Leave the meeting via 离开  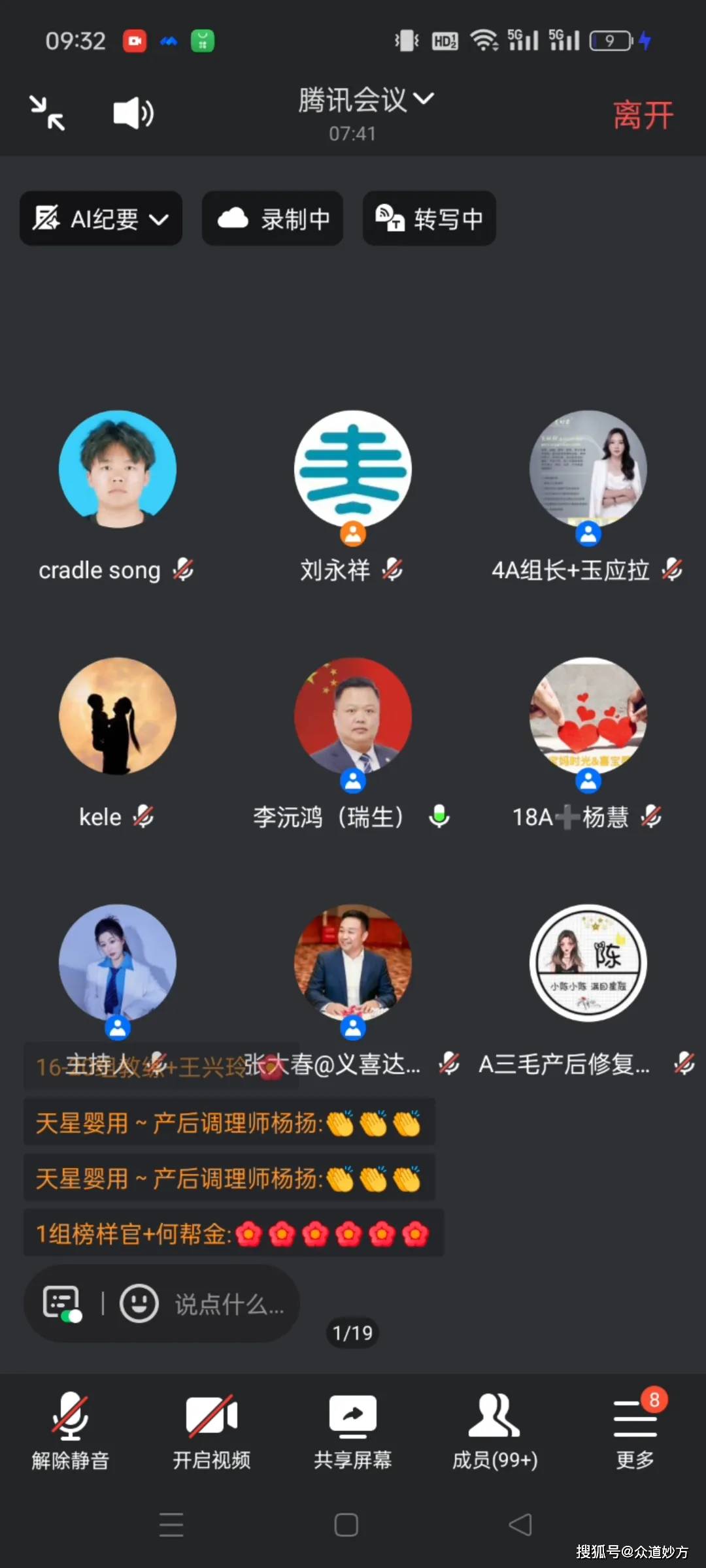tap(643, 115)
